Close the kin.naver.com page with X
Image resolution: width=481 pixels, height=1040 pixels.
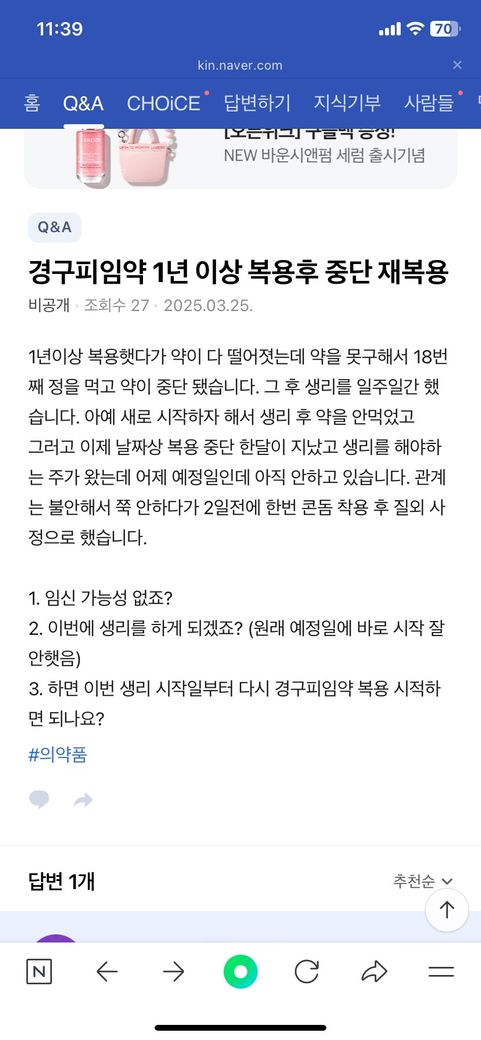click(457, 65)
